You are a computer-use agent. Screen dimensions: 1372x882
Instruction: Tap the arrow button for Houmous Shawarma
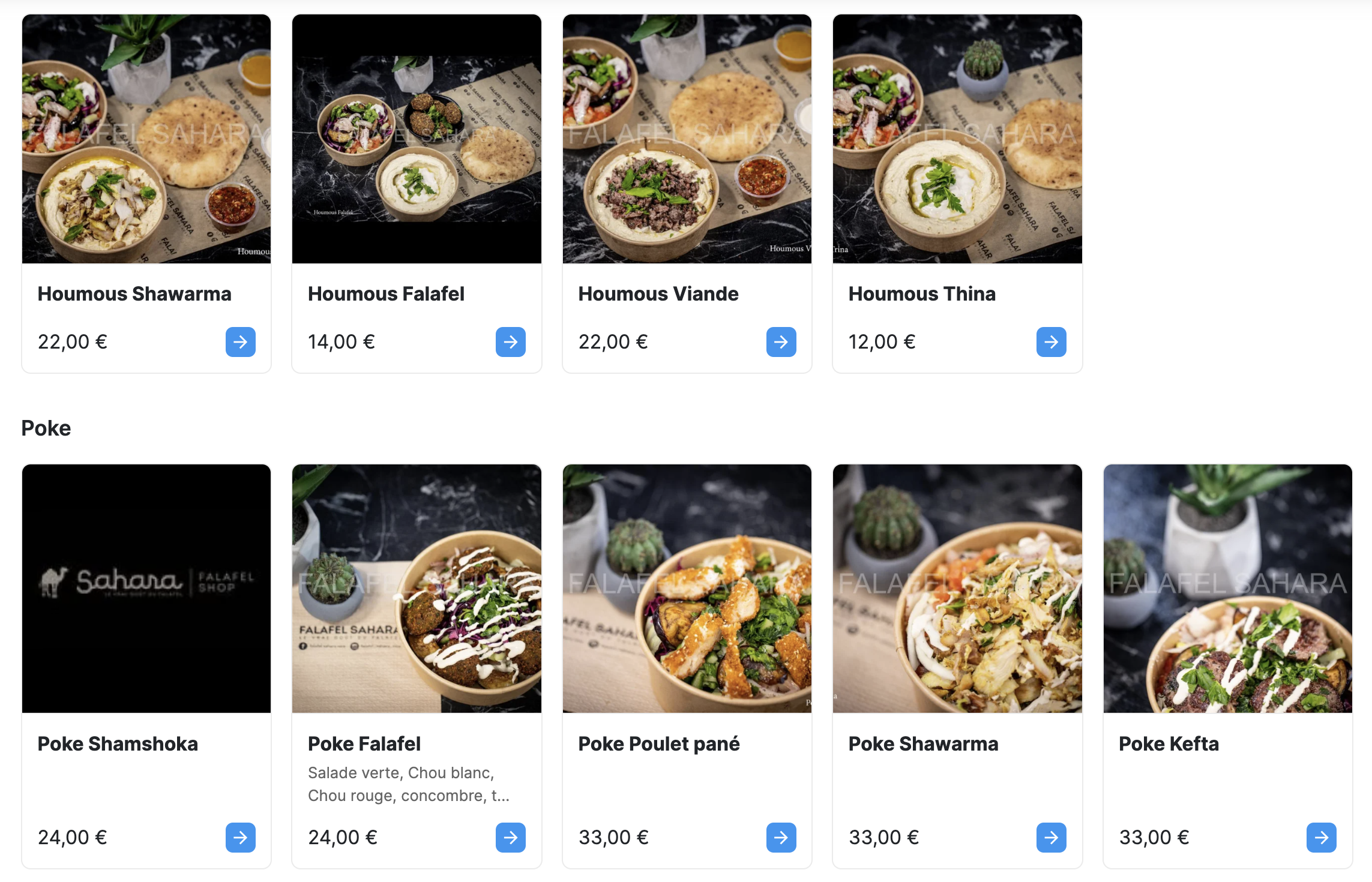pyautogui.click(x=240, y=342)
